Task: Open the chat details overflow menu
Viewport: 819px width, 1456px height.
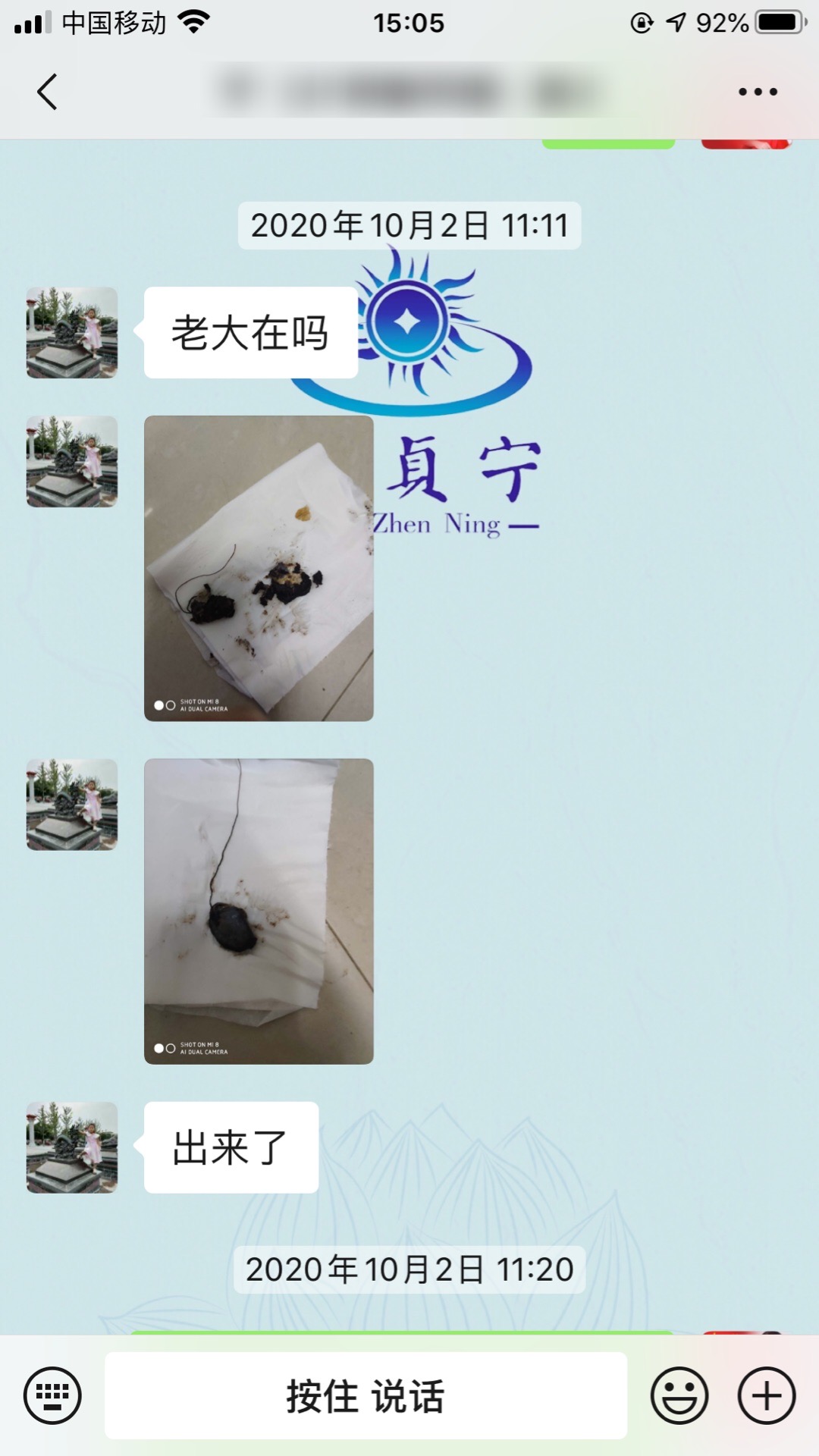Action: point(758,92)
